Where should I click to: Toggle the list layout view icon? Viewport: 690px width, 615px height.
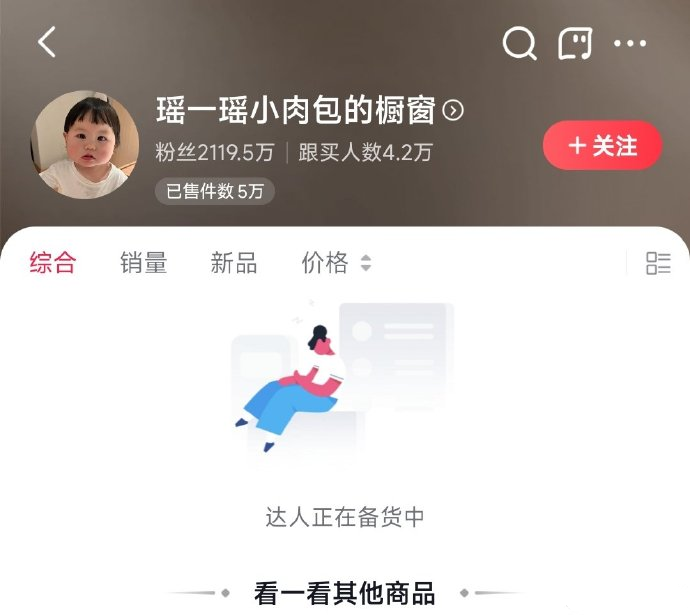(x=658, y=264)
